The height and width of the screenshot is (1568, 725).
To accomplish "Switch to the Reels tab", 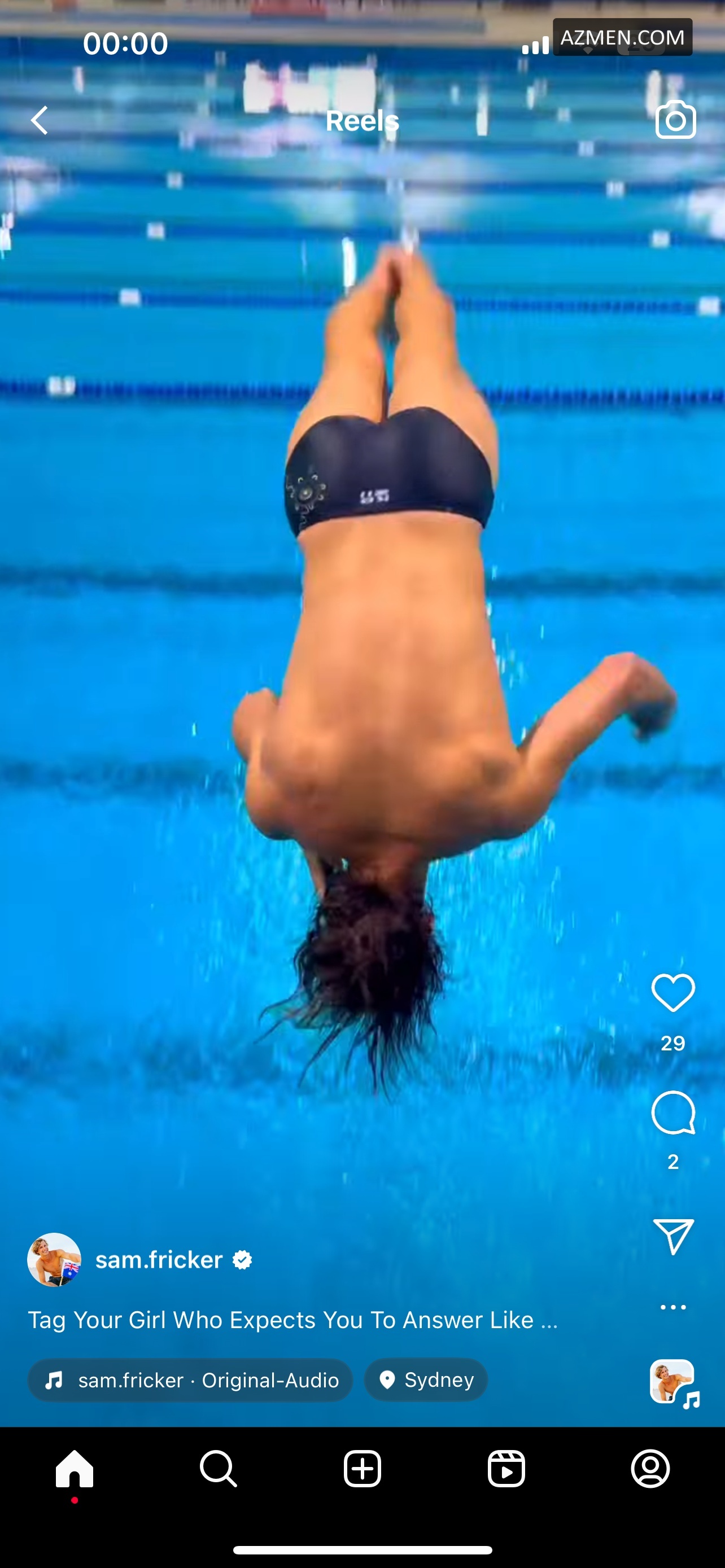I will coord(506,1468).
